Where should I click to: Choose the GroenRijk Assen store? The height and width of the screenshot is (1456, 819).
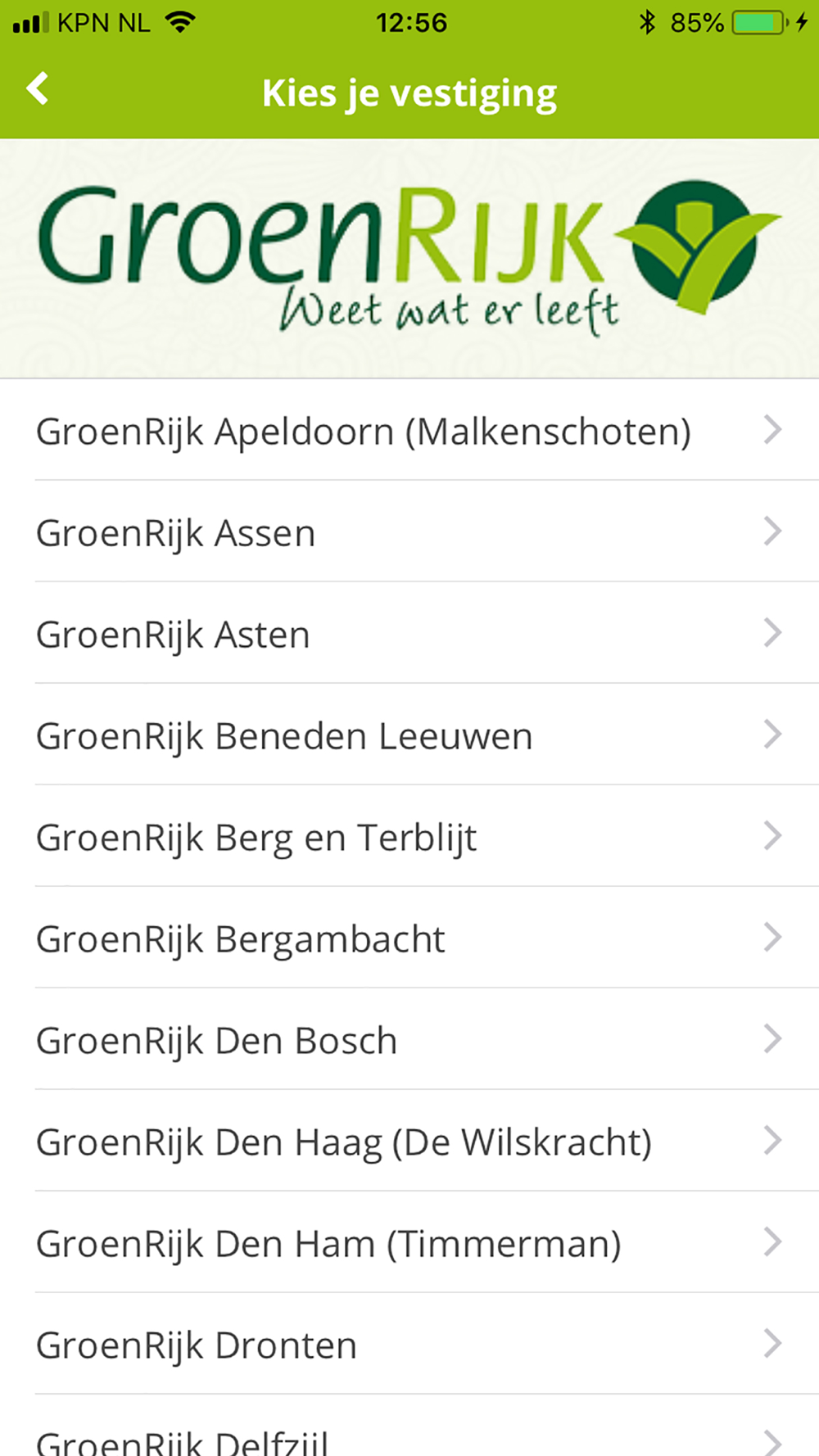point(409,531)
